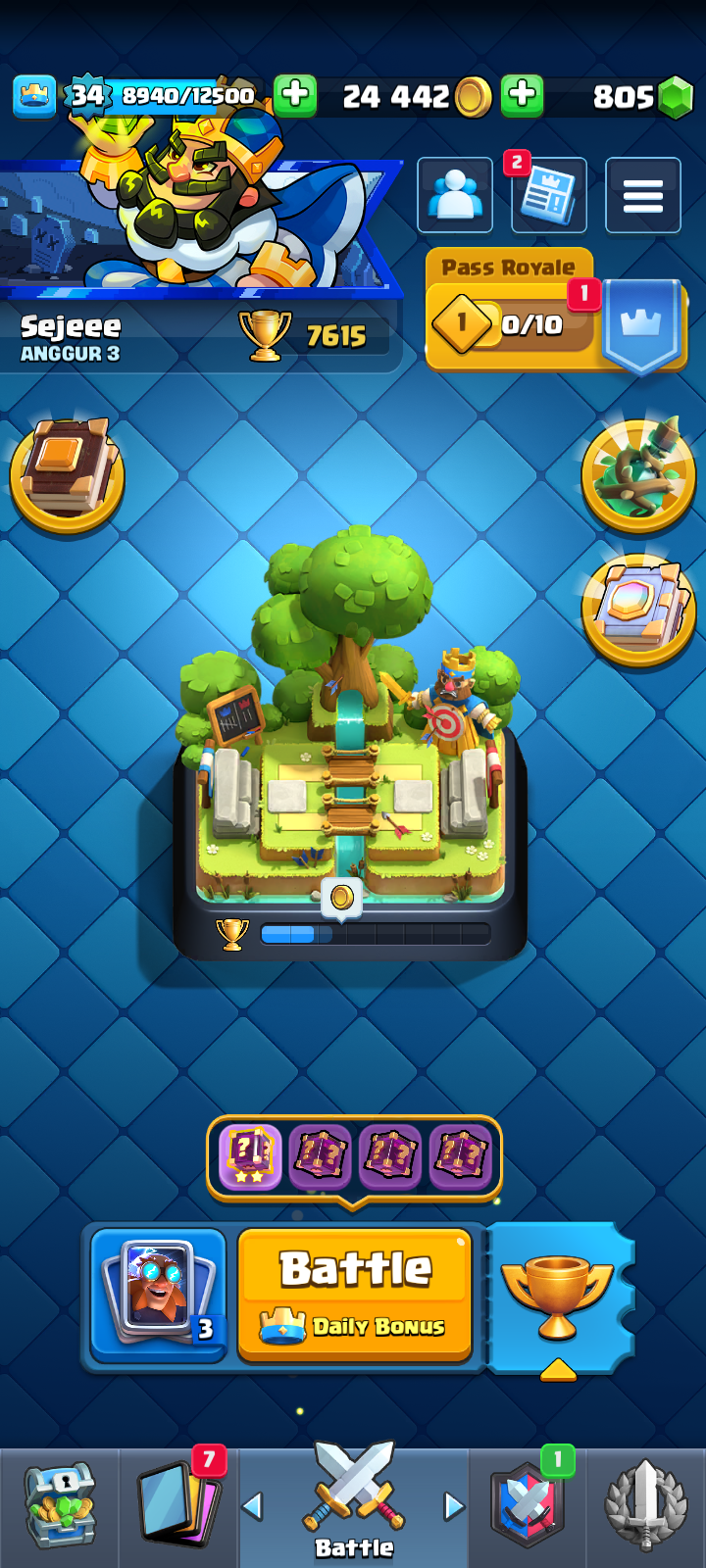Open the goblin event icon
Image resolution: width=706 pixels, height=1568 pixels.
tap(638, 474)
